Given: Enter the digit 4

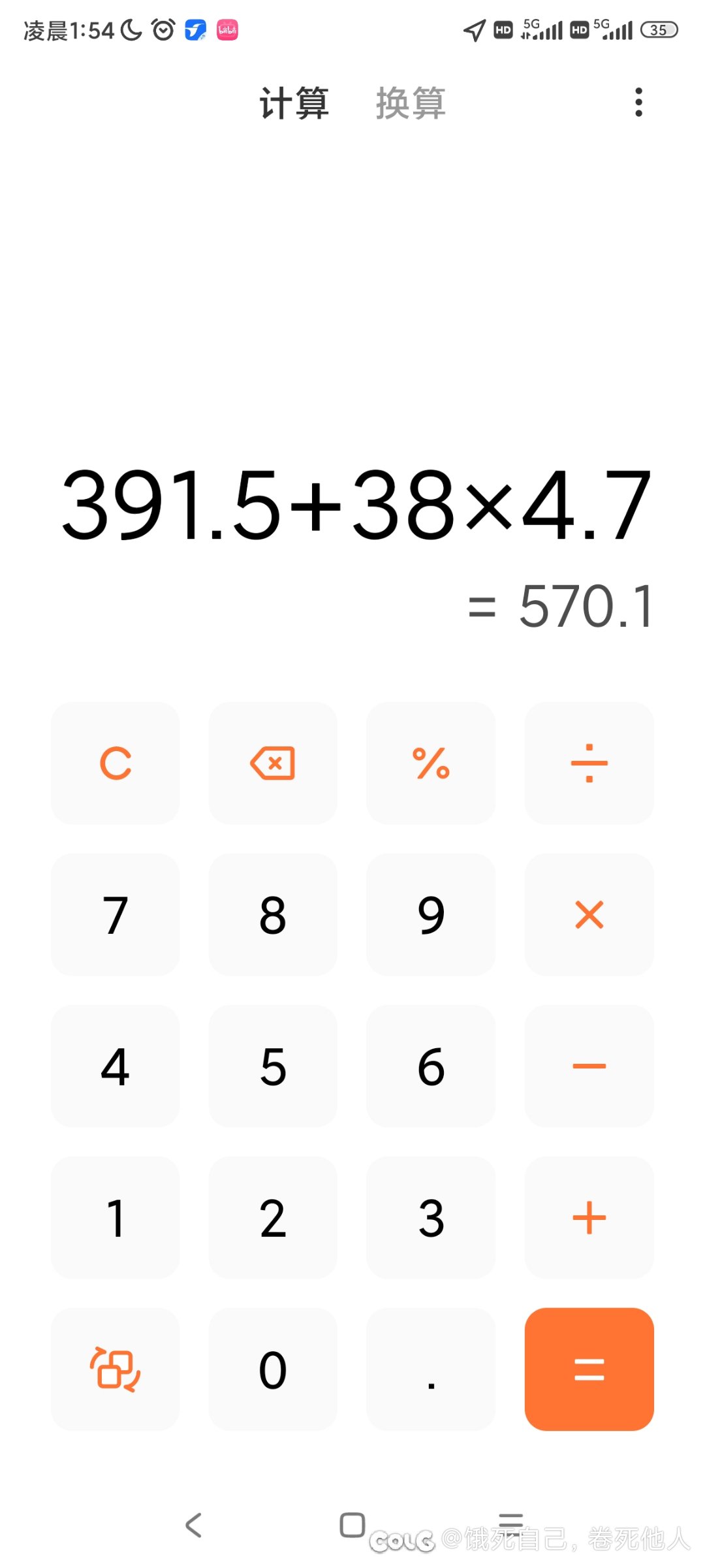Looking at the screenshot, I should click(116, 1066).
